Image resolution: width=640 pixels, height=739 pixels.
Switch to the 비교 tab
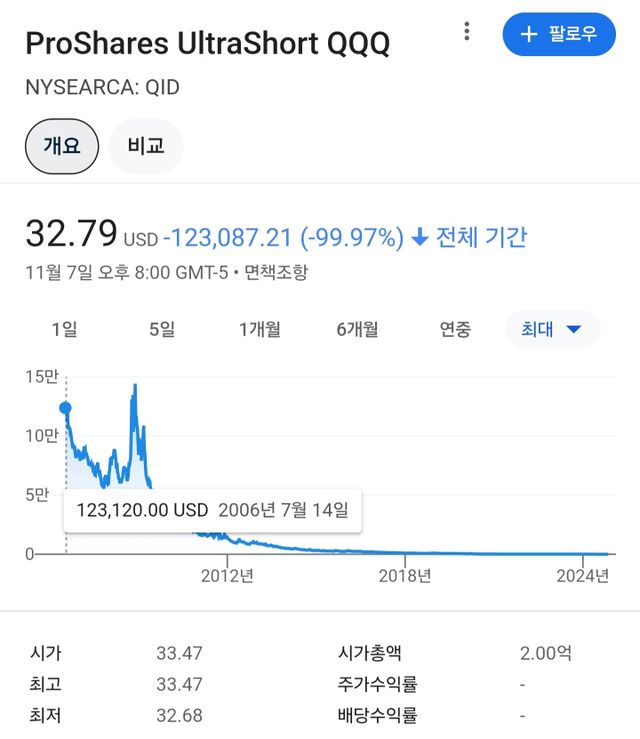(146, 147)
